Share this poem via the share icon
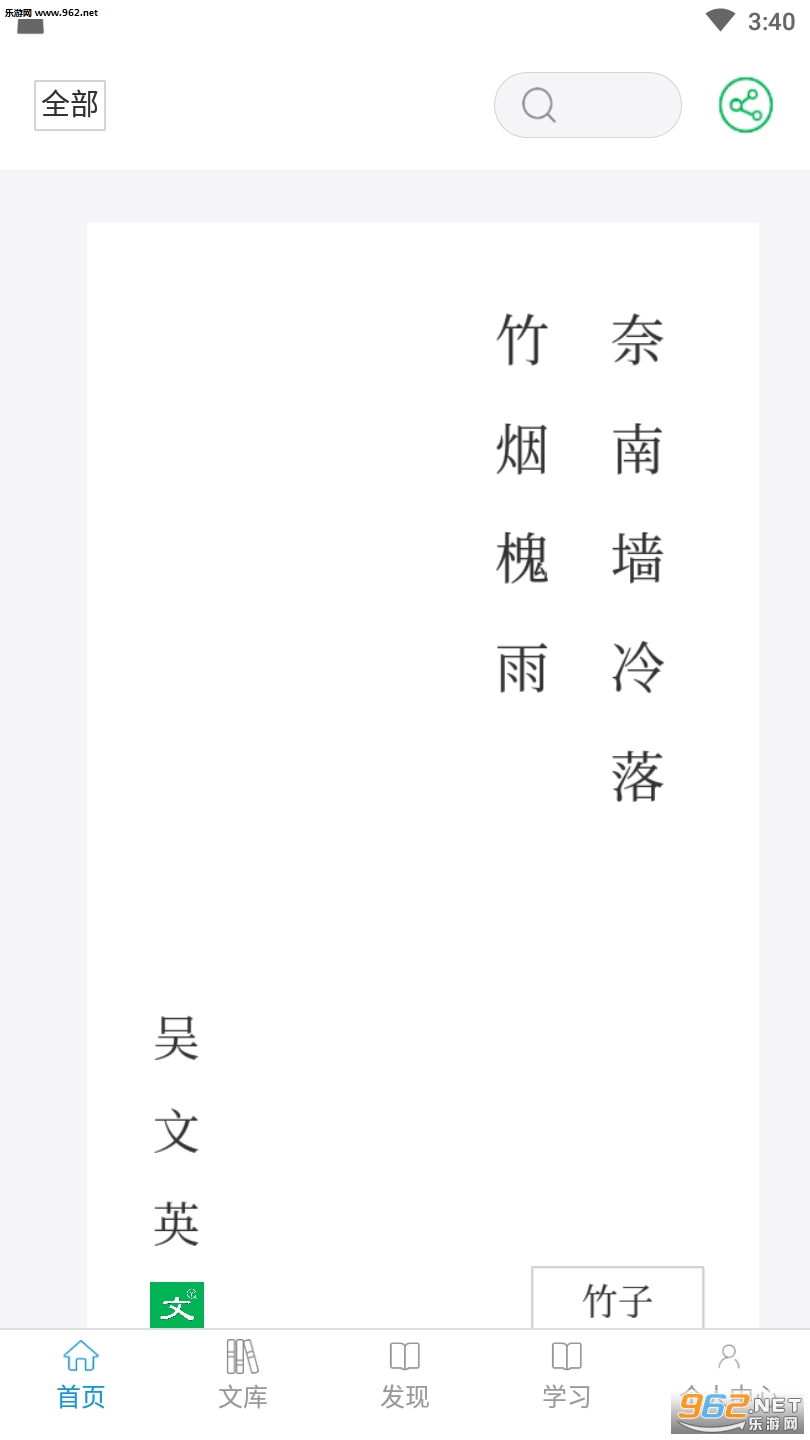Viewport: 810px width, 1440px height. 746,105
